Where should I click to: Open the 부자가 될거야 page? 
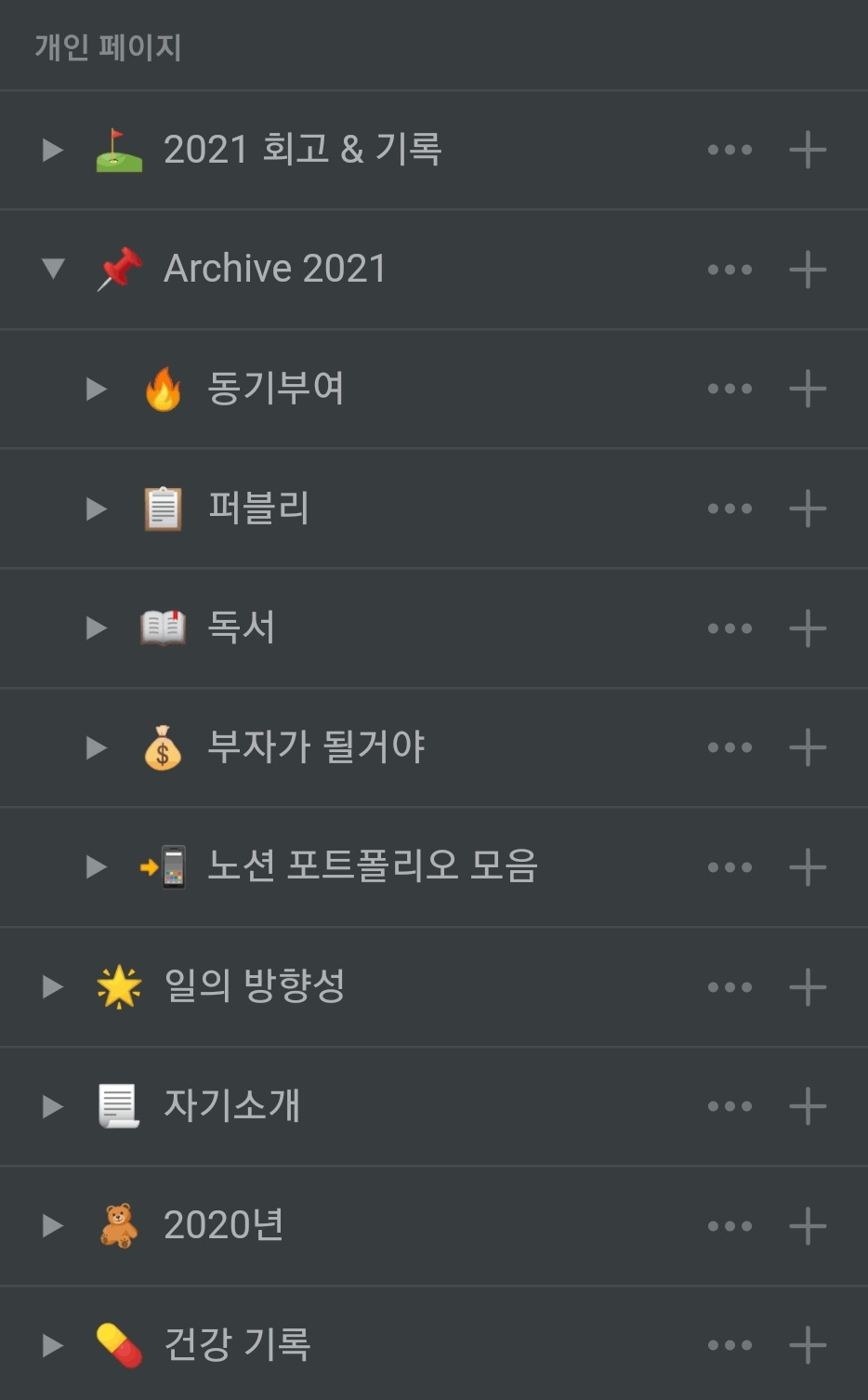click(x=315, y=747)
